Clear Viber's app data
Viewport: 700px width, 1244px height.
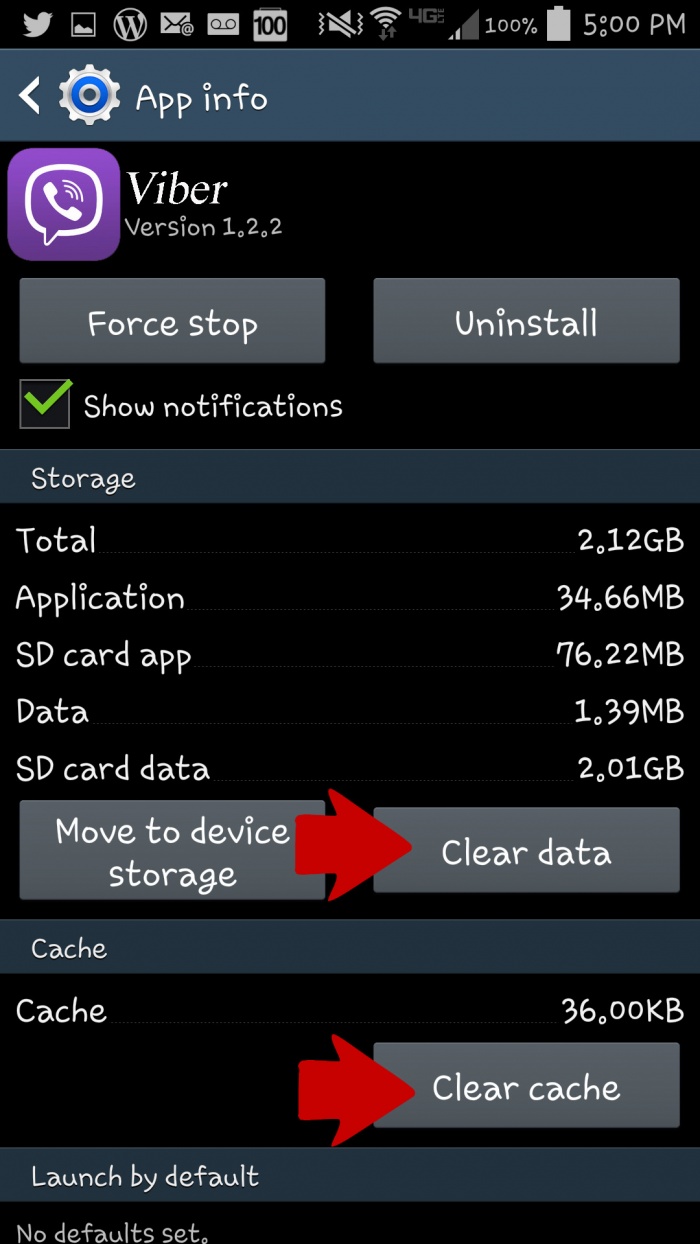[526, 852]
